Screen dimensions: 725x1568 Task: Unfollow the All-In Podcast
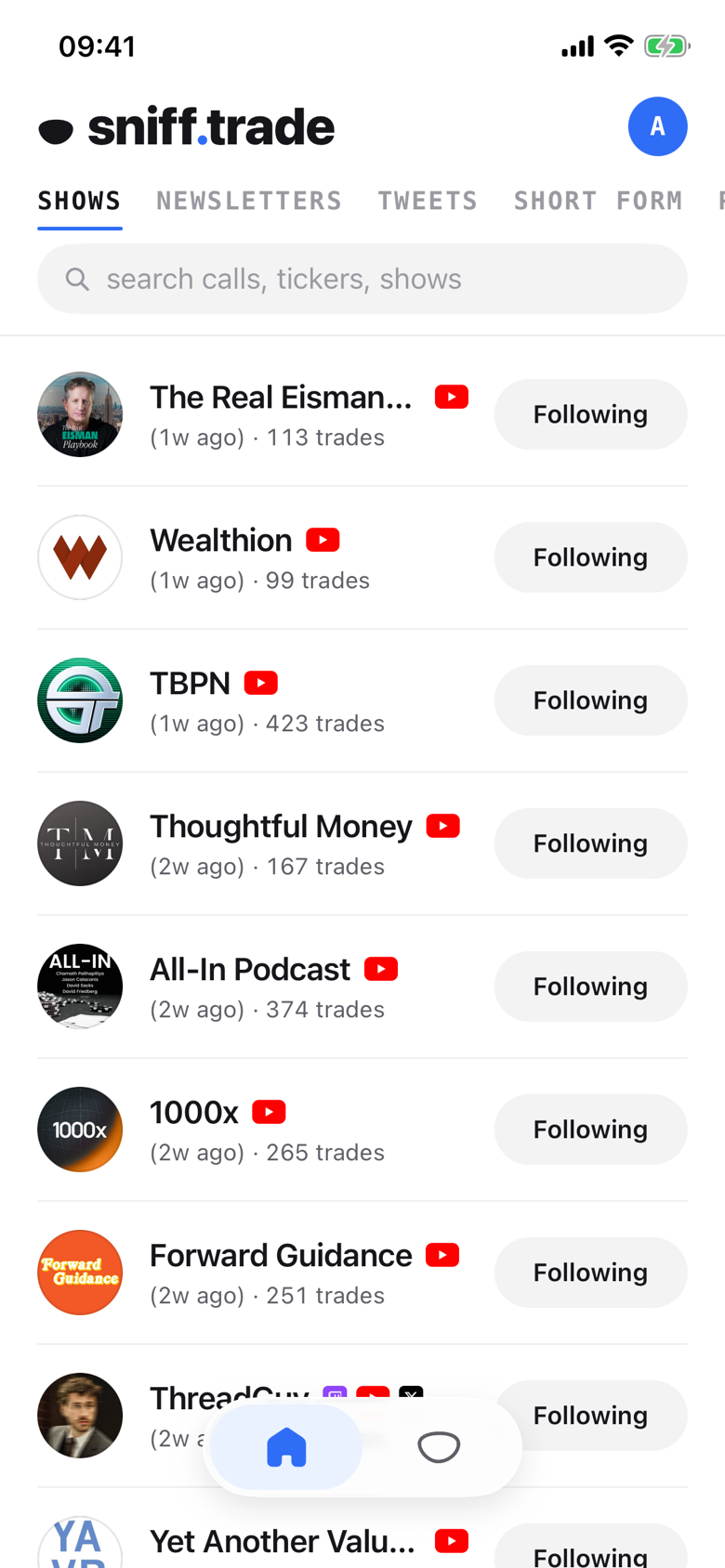pos(590,987)
